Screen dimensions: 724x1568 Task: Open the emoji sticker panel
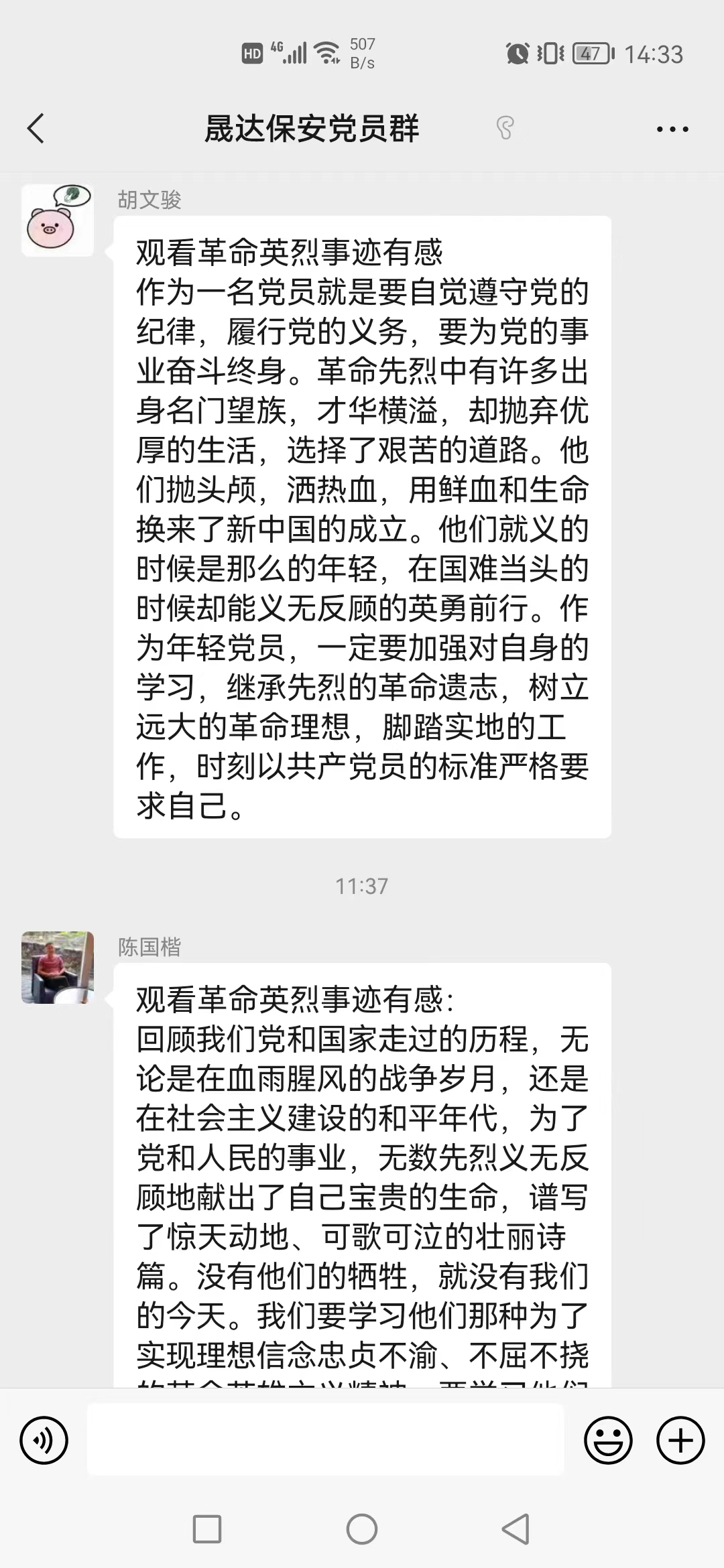point(608,1439)
